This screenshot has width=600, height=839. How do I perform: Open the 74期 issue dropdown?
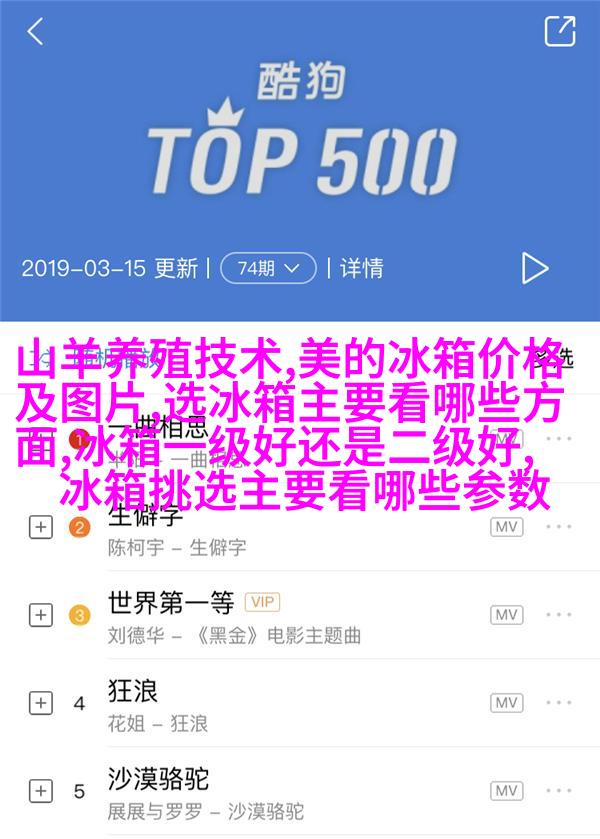coord(267,268)
